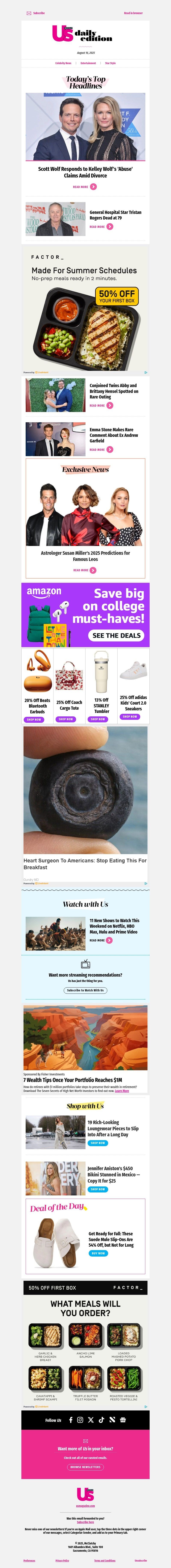This screenshot has height=1568, width=171.
Task: Read more on Emma Stone's Andrew Garfield comment
Action: point(101,450)
